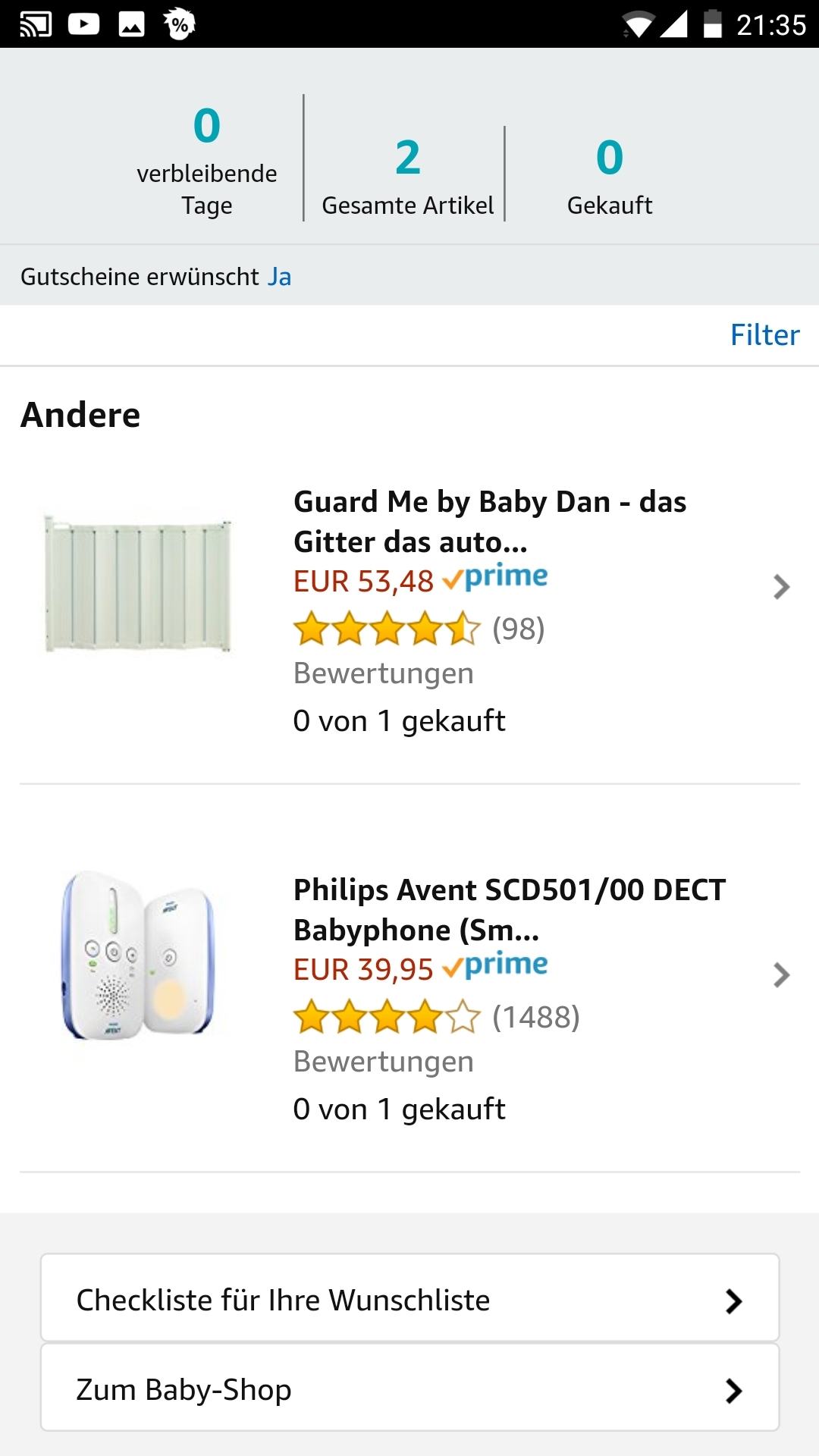This screenshot has height=1456, width=819.
Task: Tap the 'Ja' link for Gutscheine erwünscht
Action: pos(279,277)
